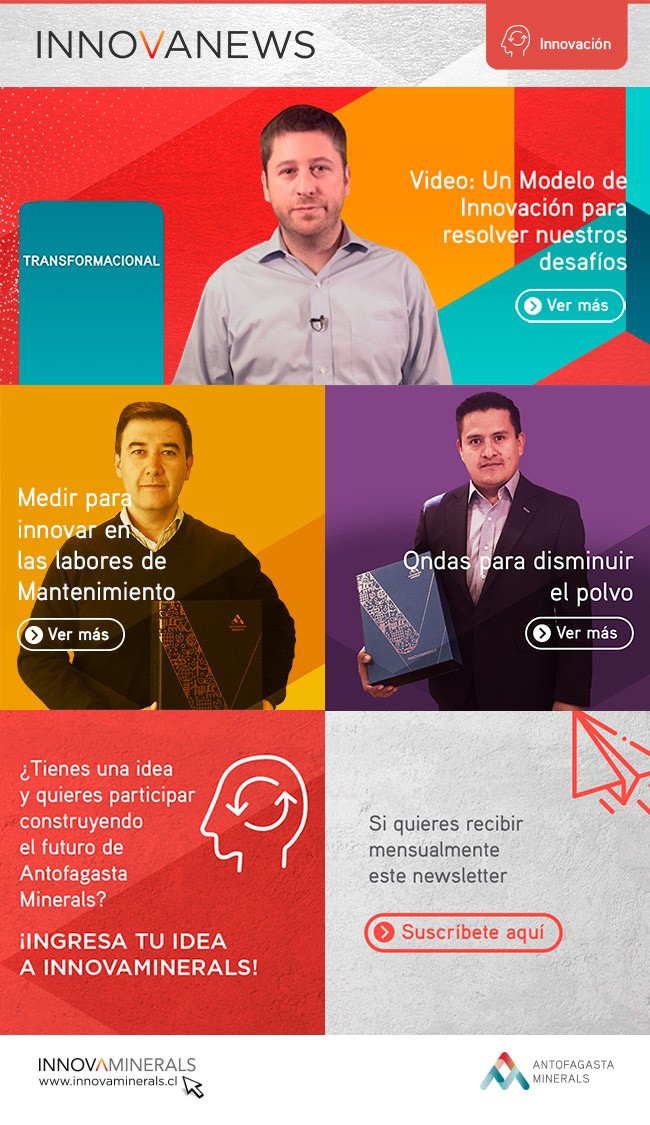Visit the www.innovaminerals.cl link
Viewport: 650px width, 1125px height.
tap(108, 1081)
